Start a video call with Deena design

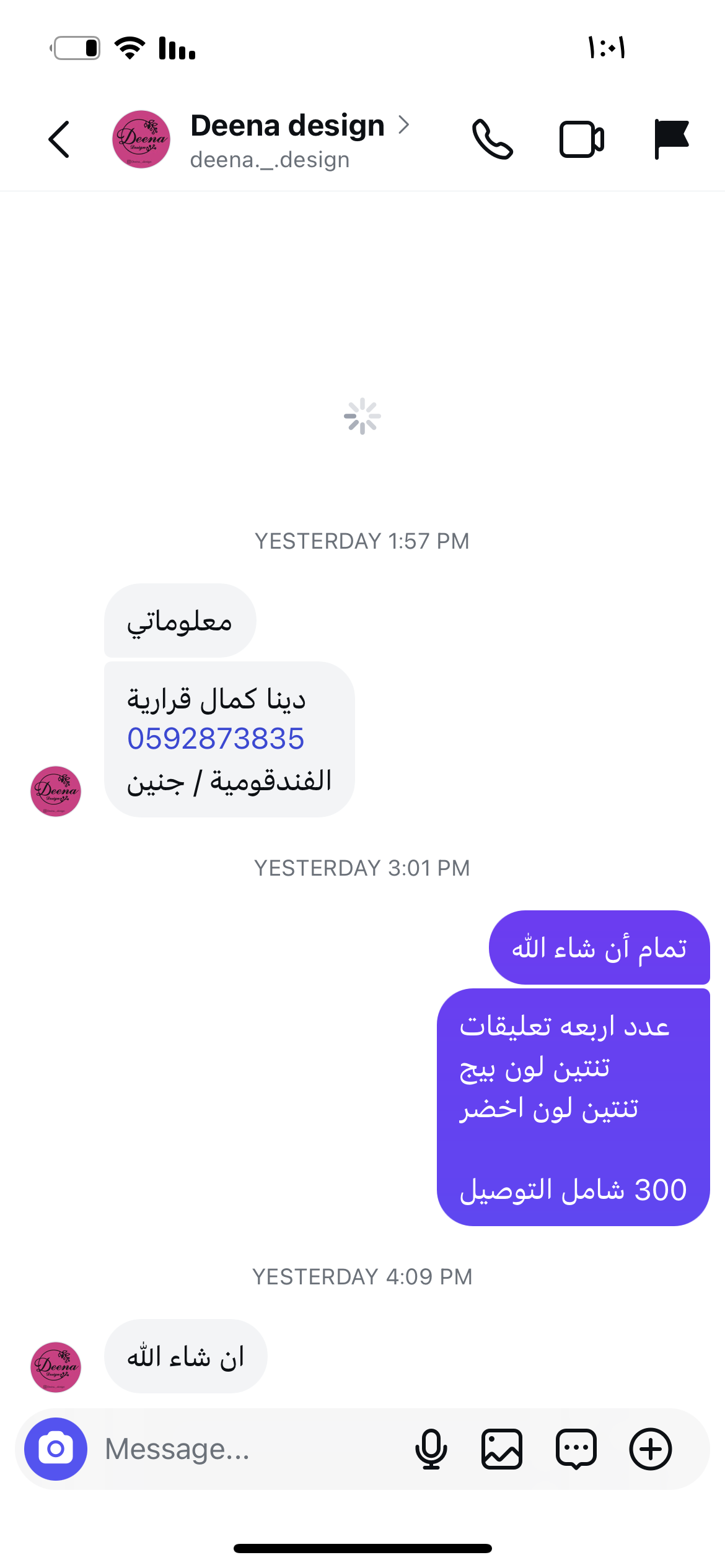pyautogui.click(x=581, y=139)
